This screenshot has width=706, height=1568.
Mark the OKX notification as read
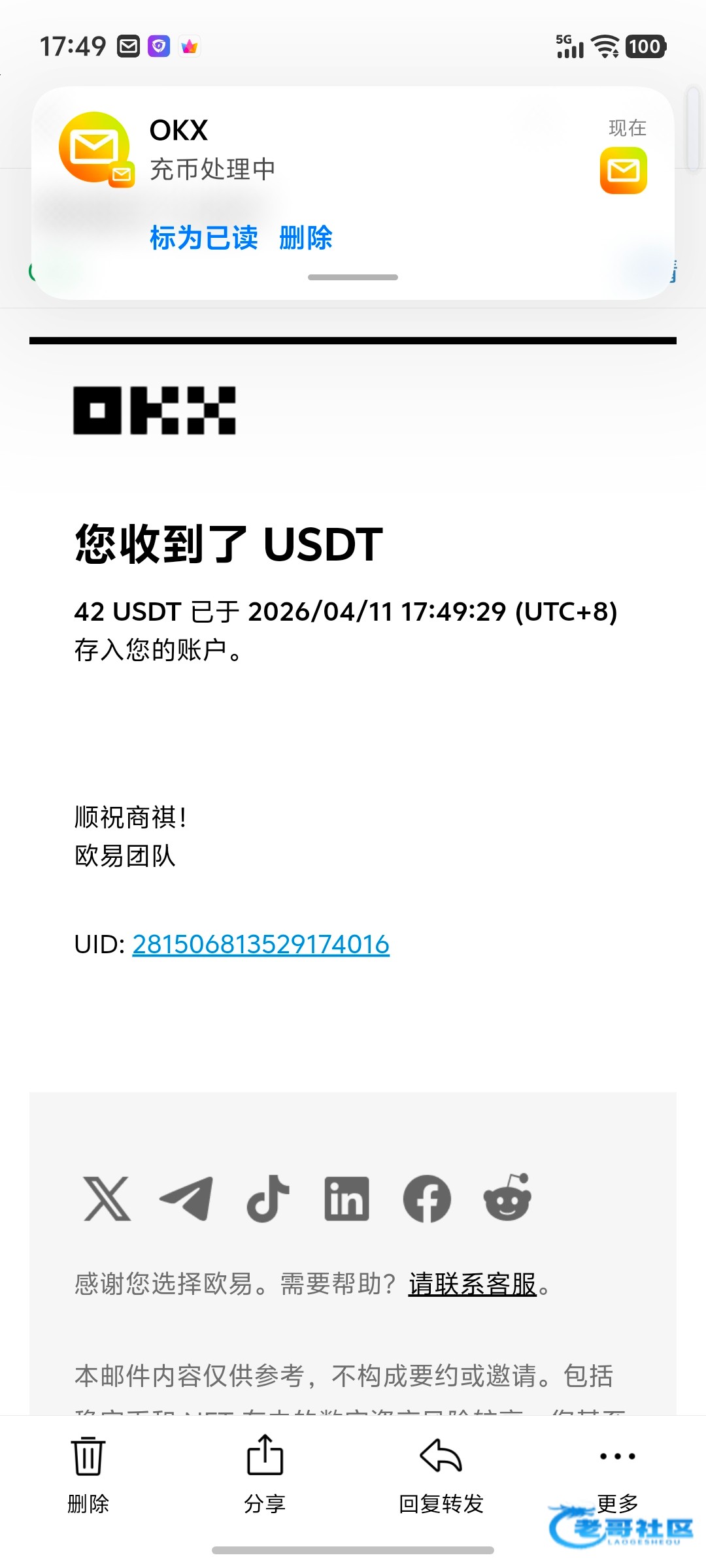[203, 238]
